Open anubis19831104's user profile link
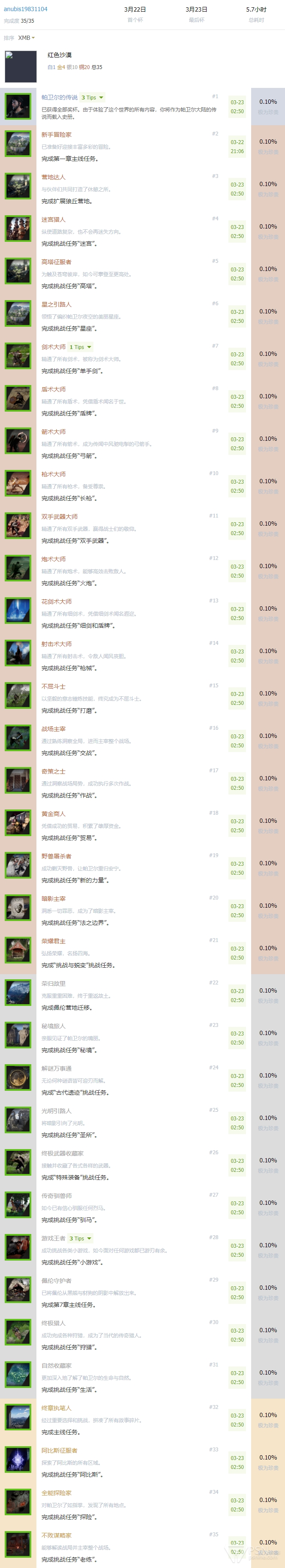Viewport: 285px width, 1568px height. pos(26,9)
